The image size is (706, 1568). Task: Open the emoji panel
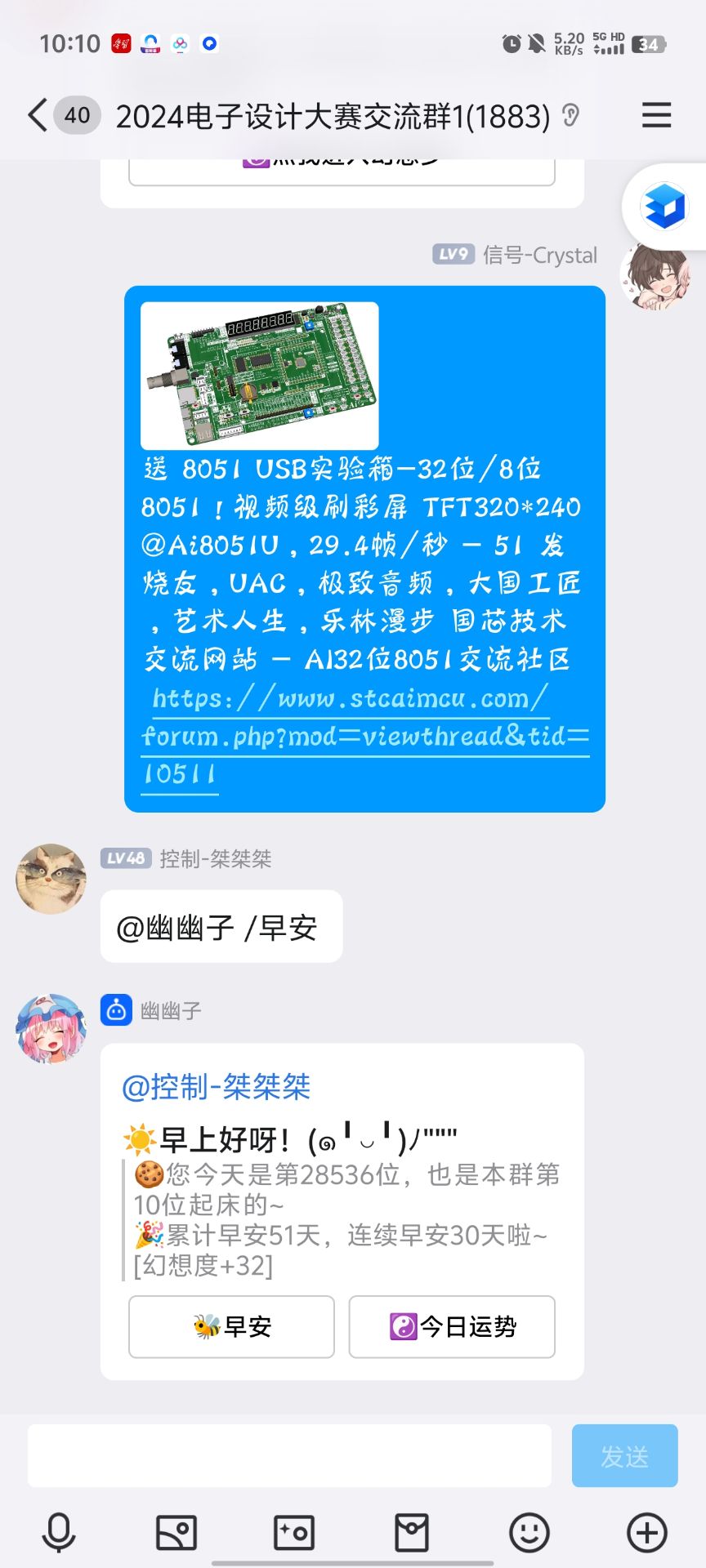click(x=529, y=1533)
